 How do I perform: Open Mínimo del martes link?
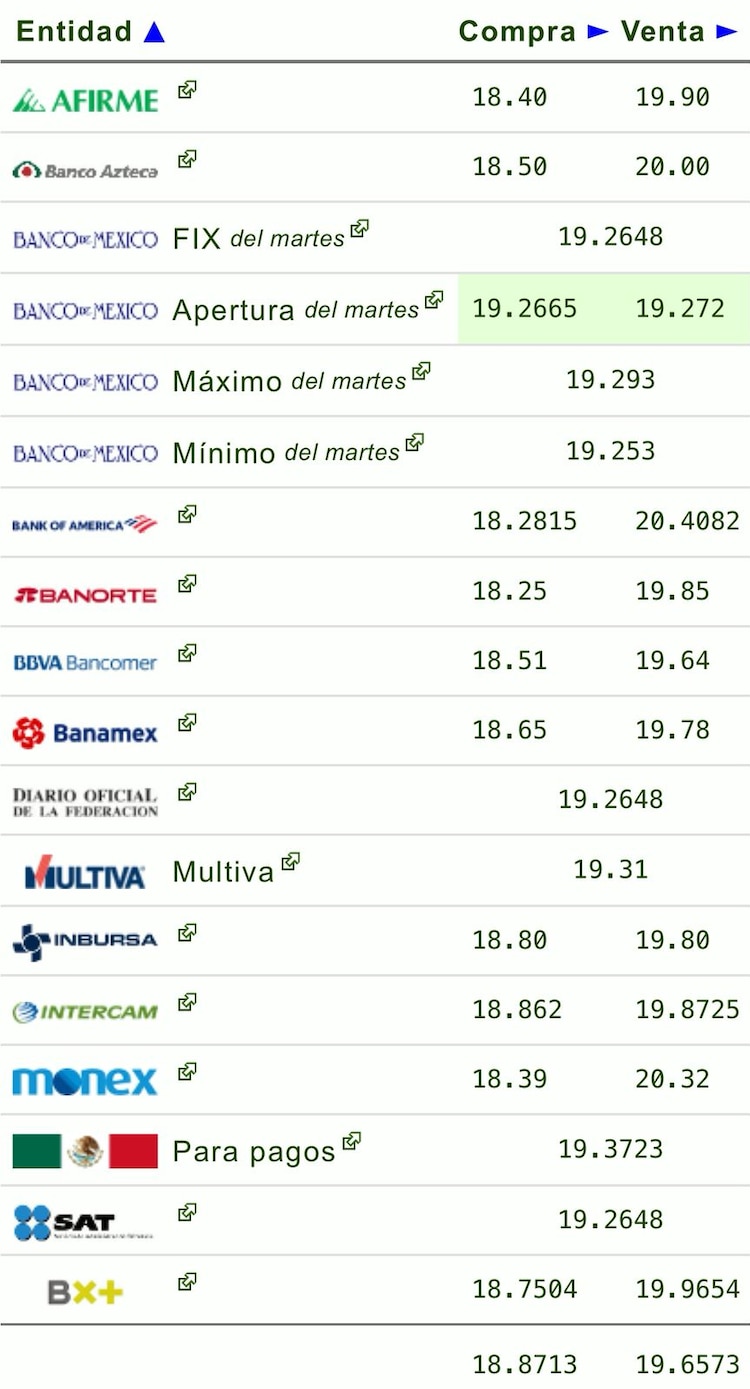[414, 442]
